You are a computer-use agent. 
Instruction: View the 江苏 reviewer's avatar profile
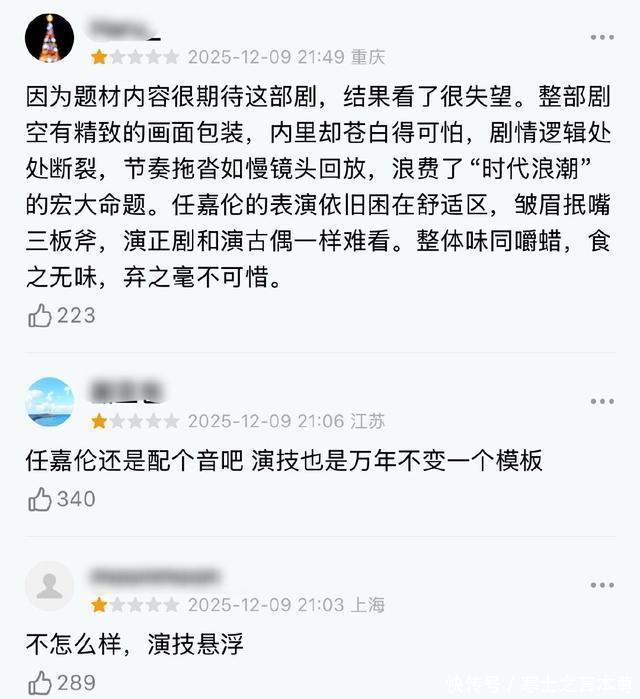[x=49, y=402]
